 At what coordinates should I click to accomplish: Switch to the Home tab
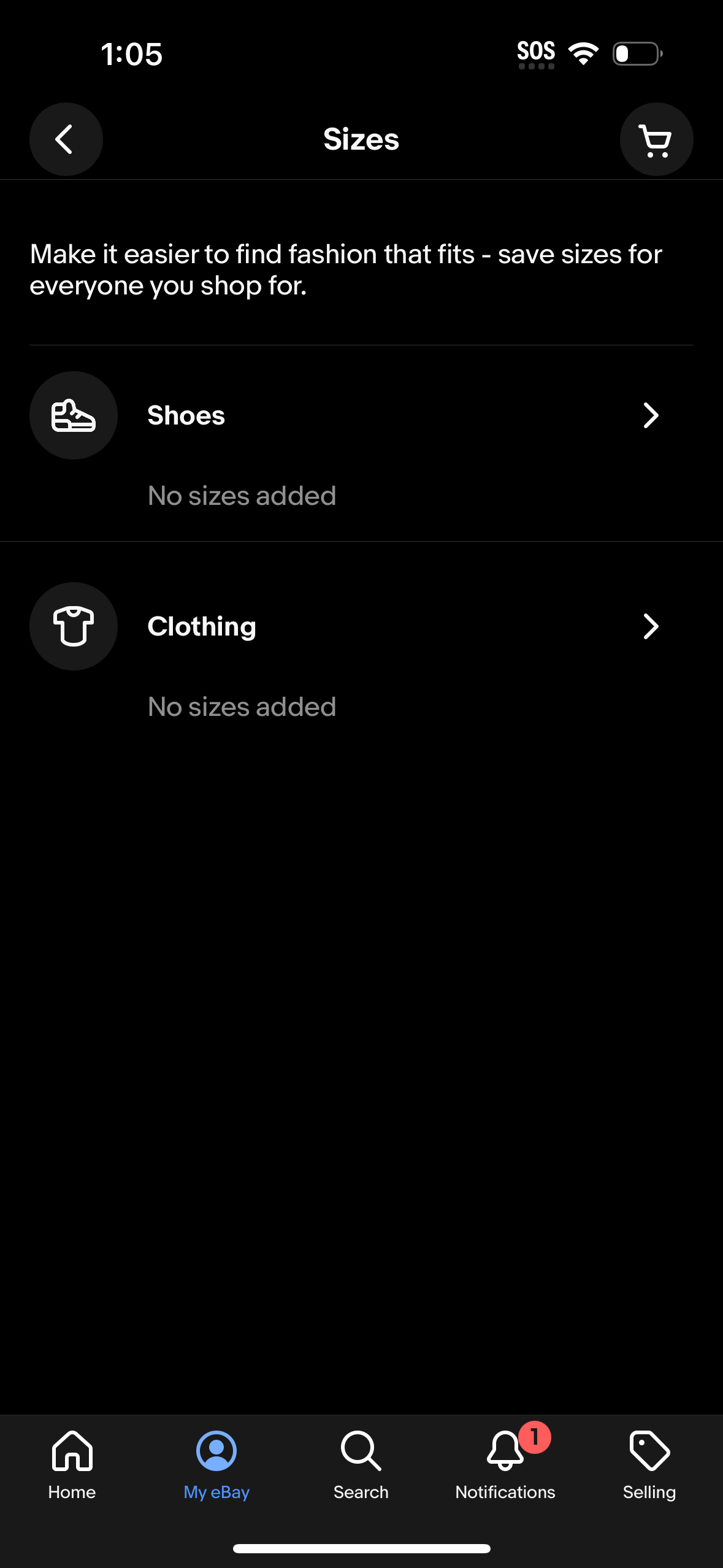(x=72, y=1469)
